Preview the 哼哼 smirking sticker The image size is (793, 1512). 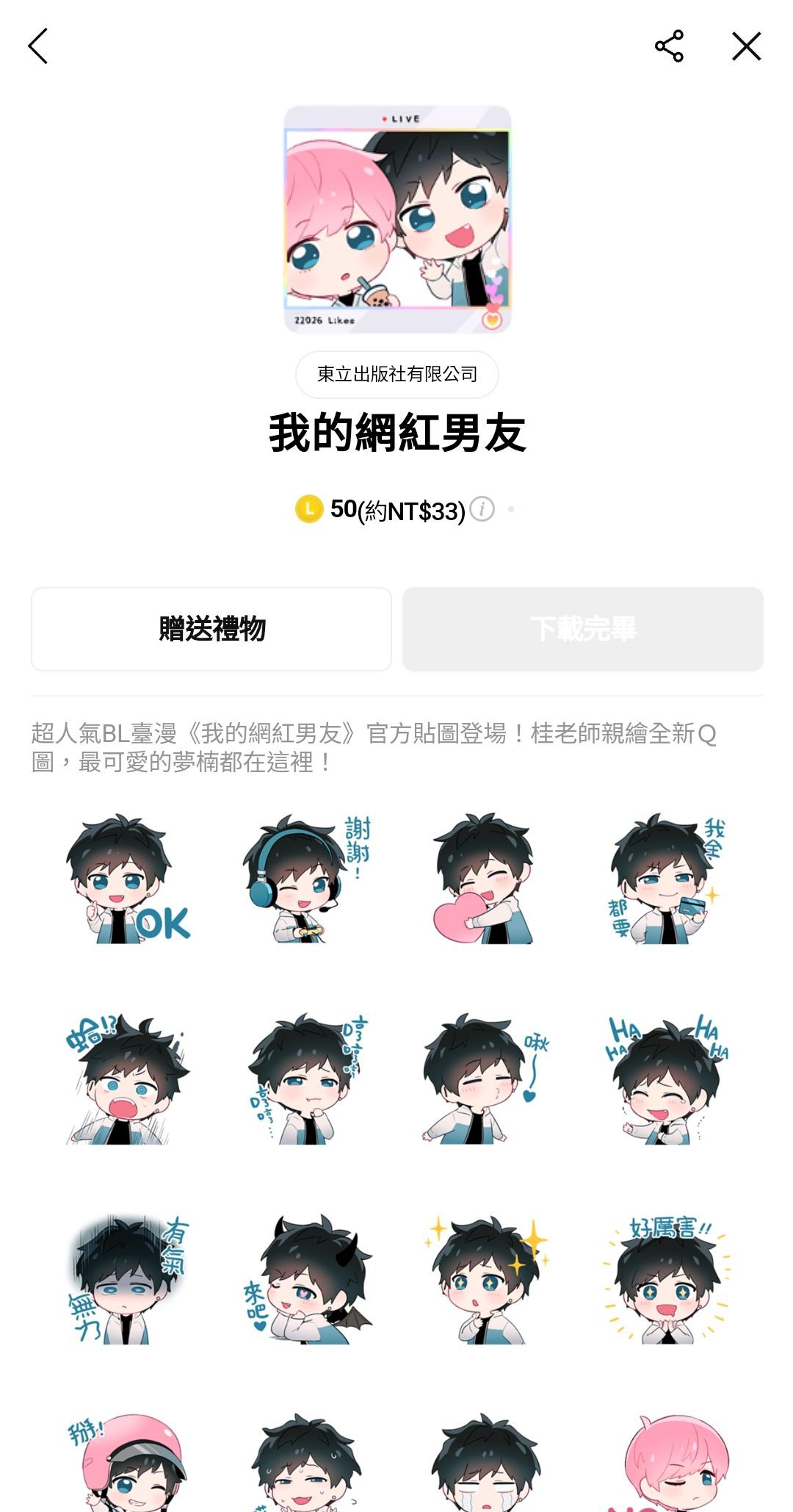click(307, 1079)
